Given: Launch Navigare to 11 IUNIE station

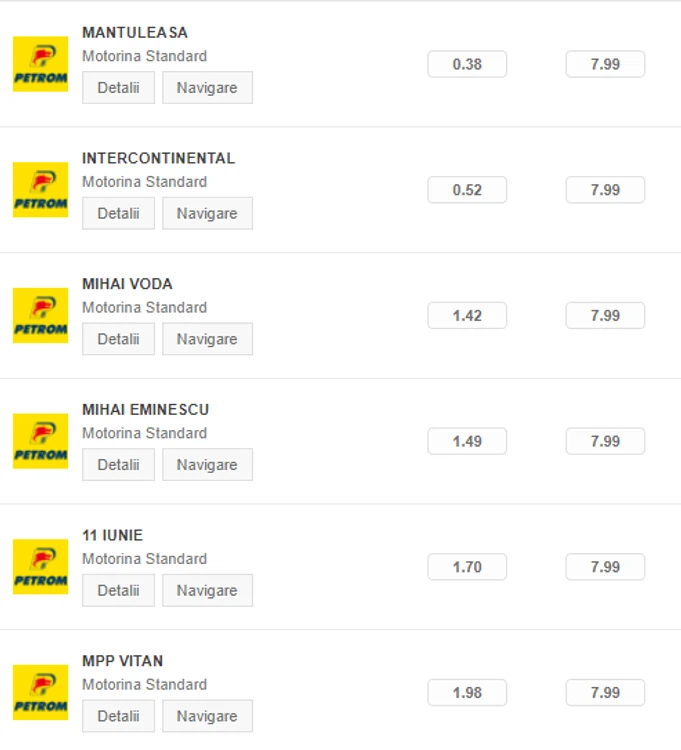Looking at the screenshot, I should (x=207, y=590).
